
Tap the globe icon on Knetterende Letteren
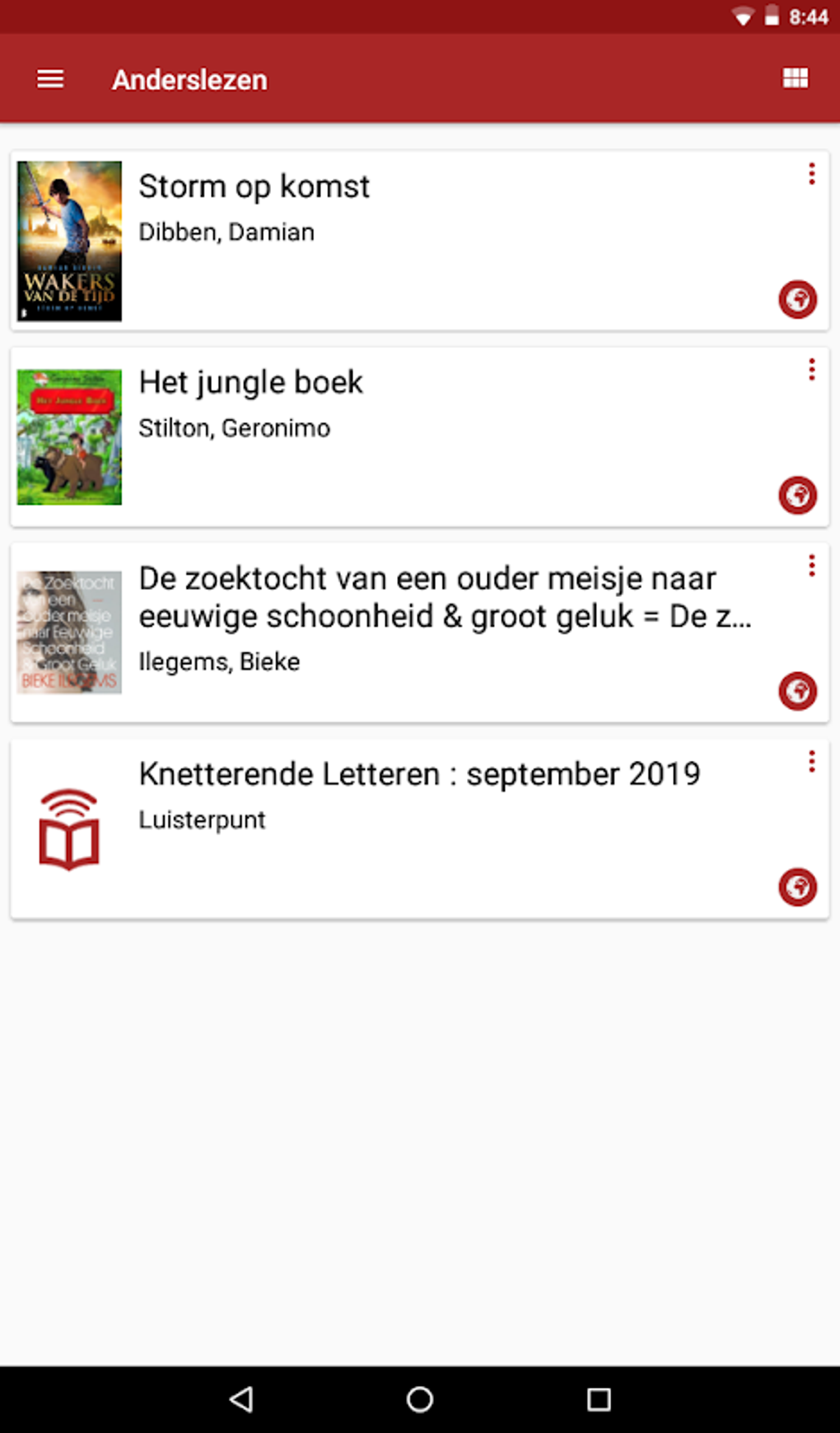coord(797,887)
